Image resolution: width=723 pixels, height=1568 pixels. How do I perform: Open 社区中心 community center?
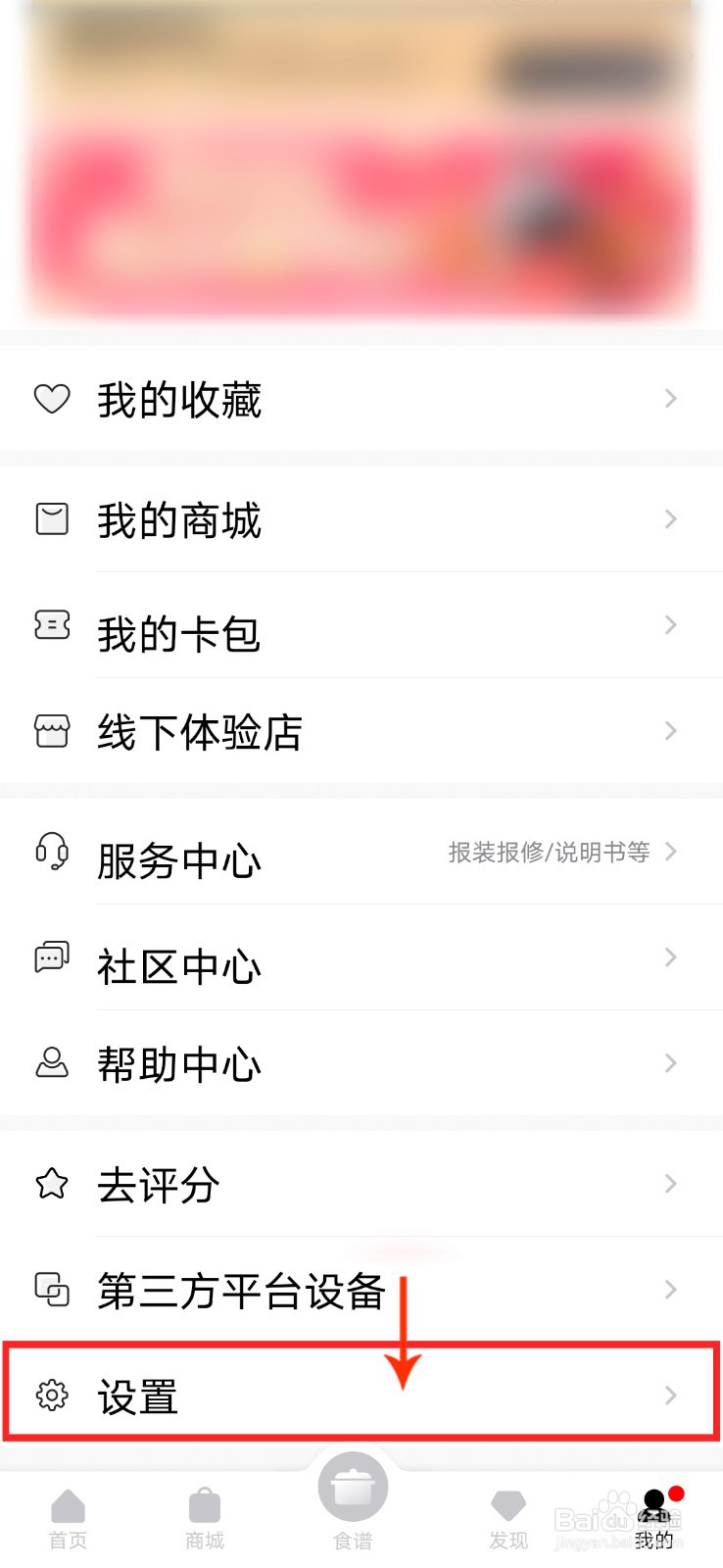tap(361, 957)
